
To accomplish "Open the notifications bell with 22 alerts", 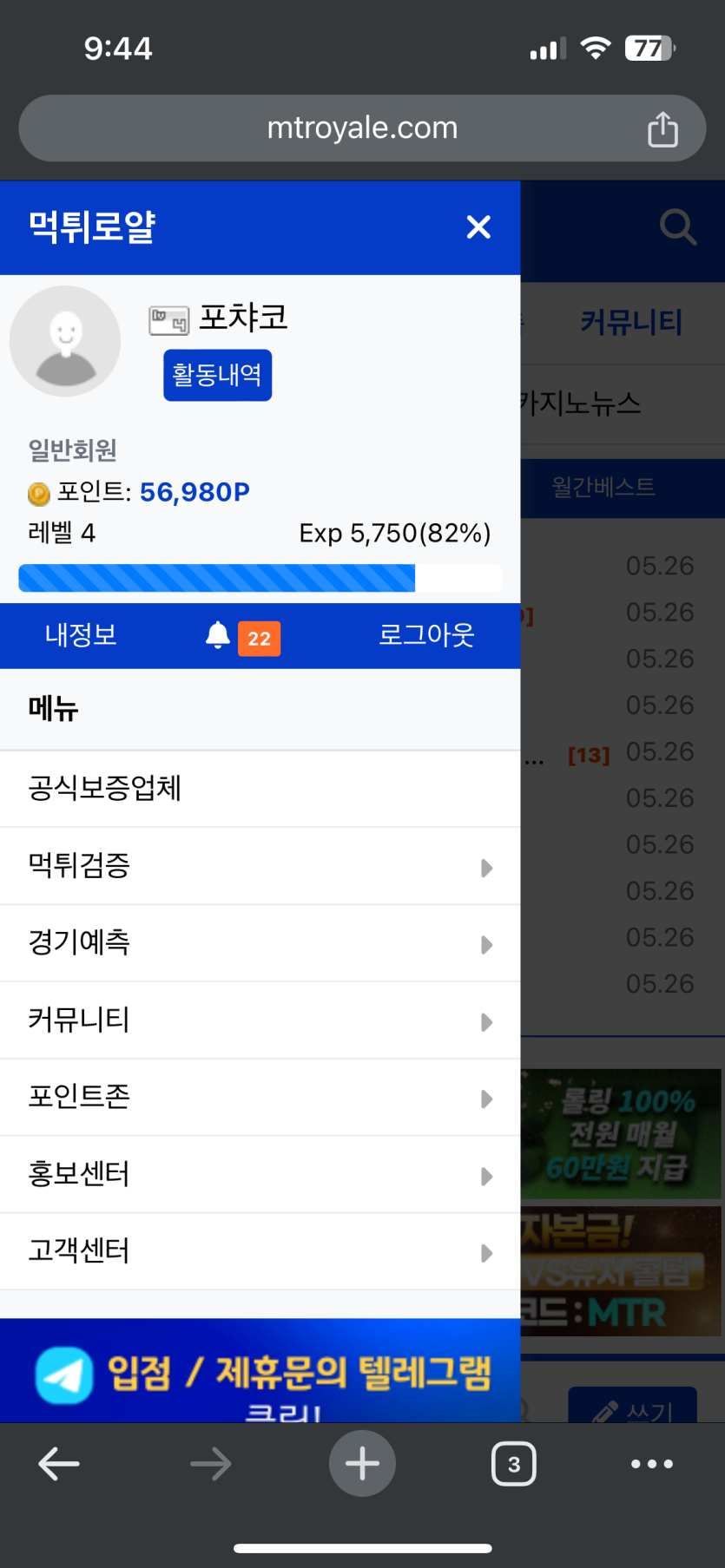I will tap(242, 637).
